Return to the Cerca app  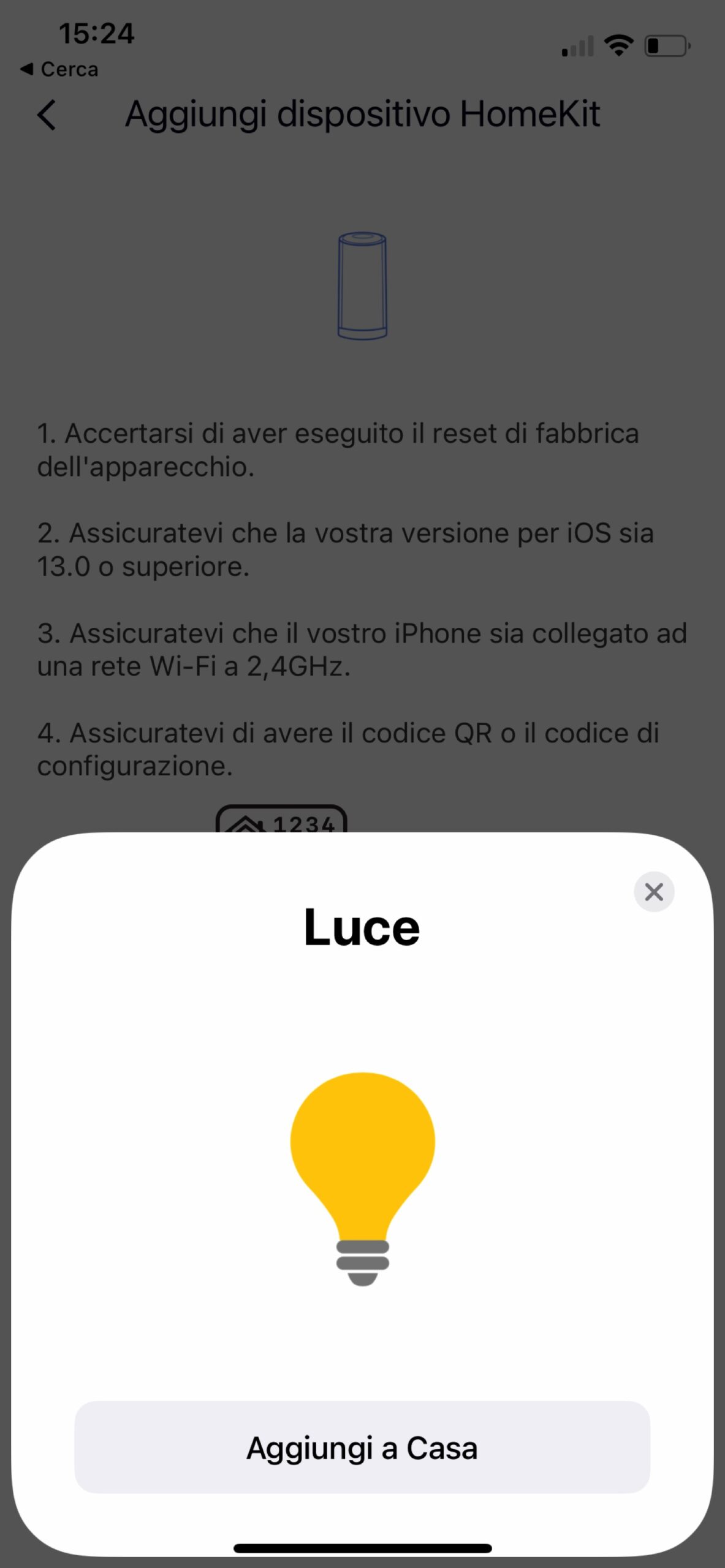[59, 69]
